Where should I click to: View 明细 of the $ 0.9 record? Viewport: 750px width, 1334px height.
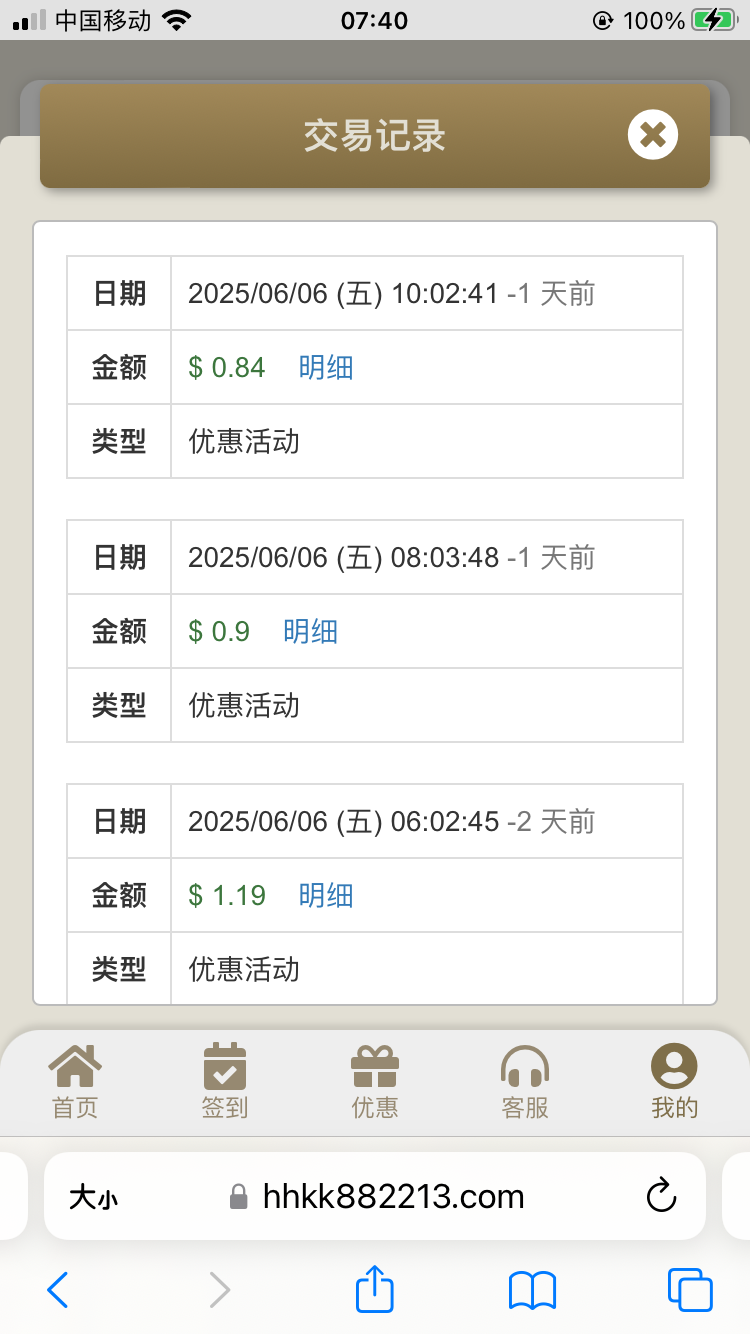coord(310,632)
